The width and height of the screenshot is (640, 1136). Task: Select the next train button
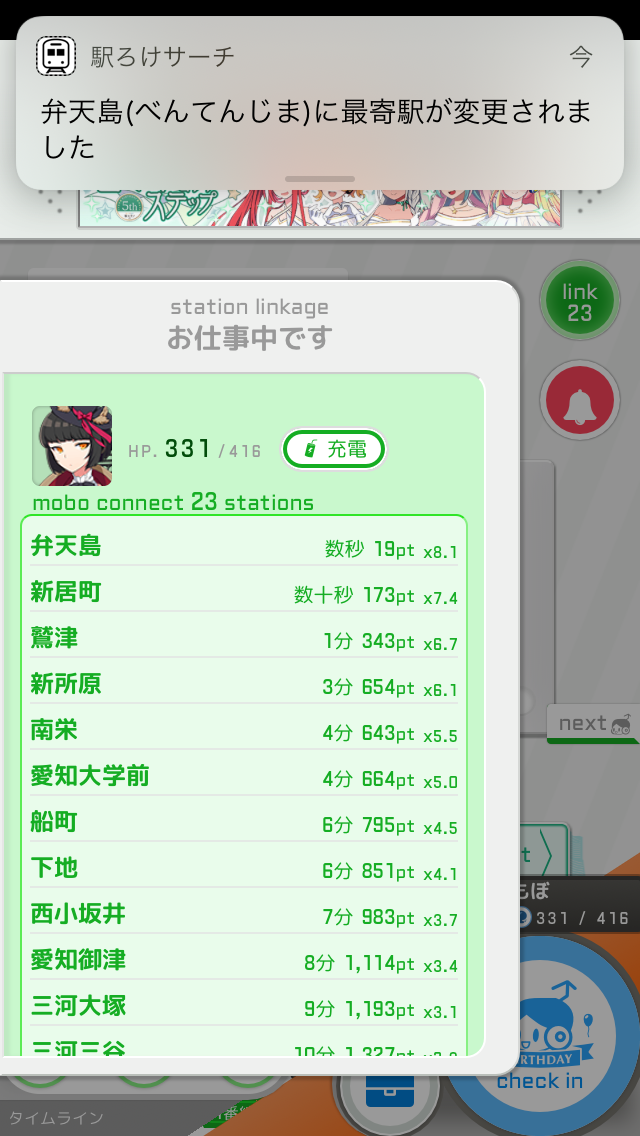tap(594, 724)
